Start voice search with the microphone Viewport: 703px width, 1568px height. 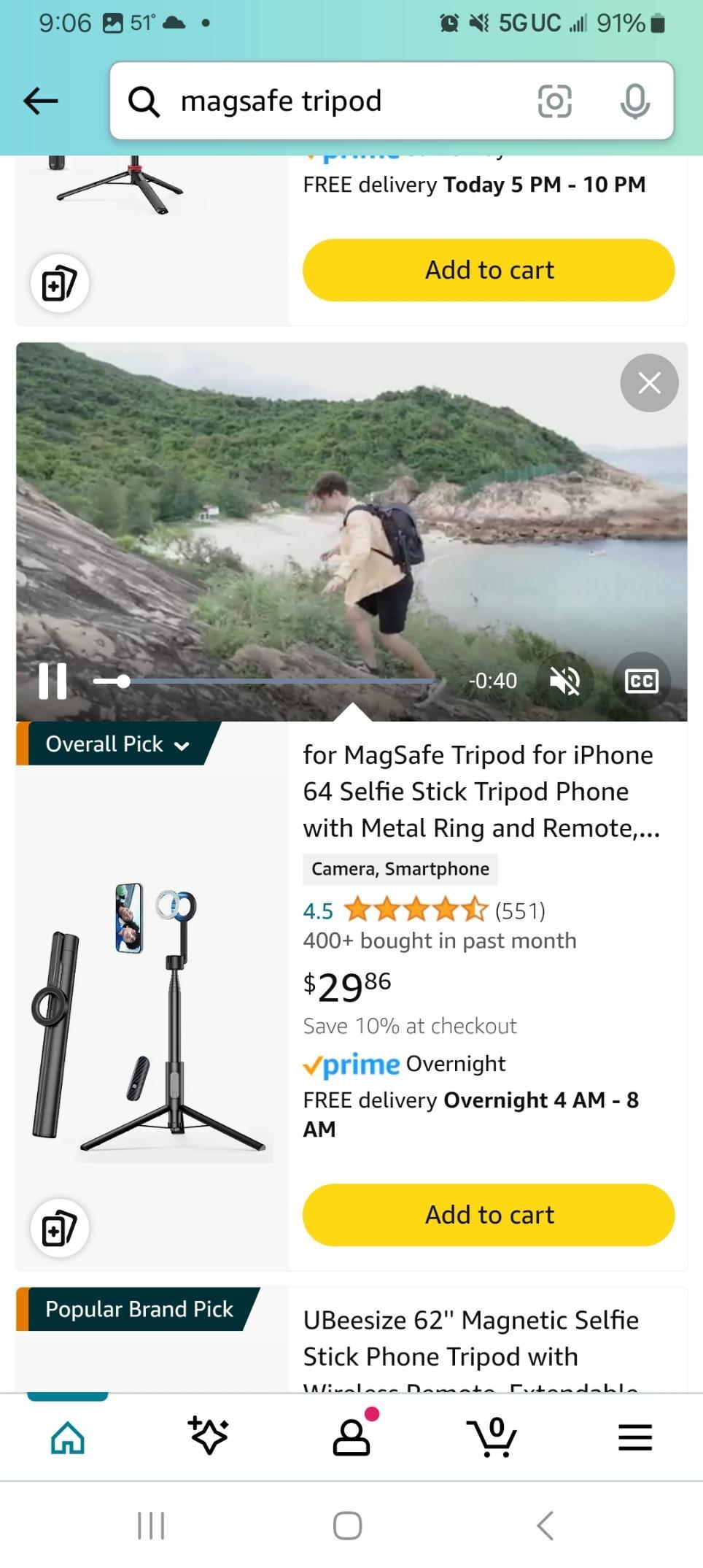point(635,101)
